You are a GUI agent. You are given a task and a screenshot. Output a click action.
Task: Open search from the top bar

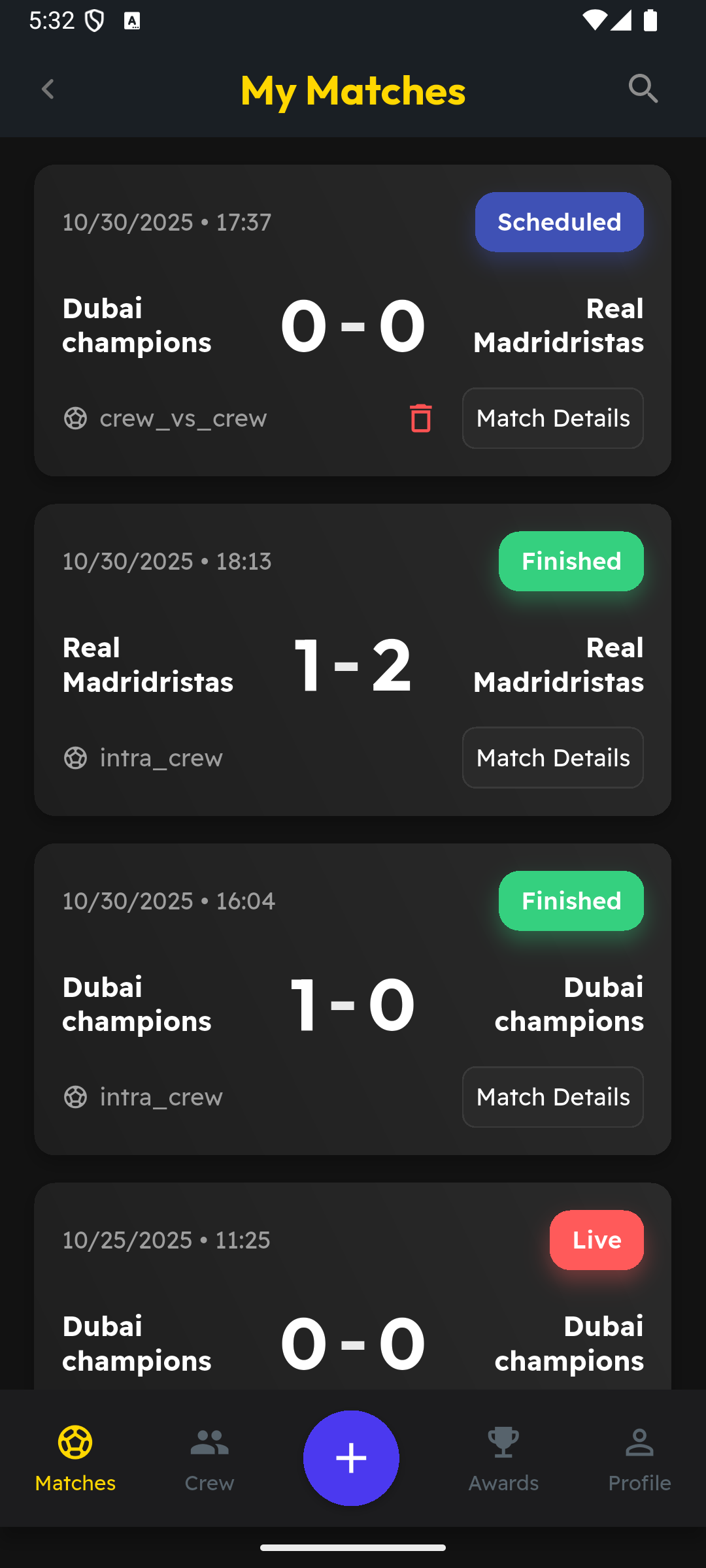pyautogui.click(x=643, y=89)
